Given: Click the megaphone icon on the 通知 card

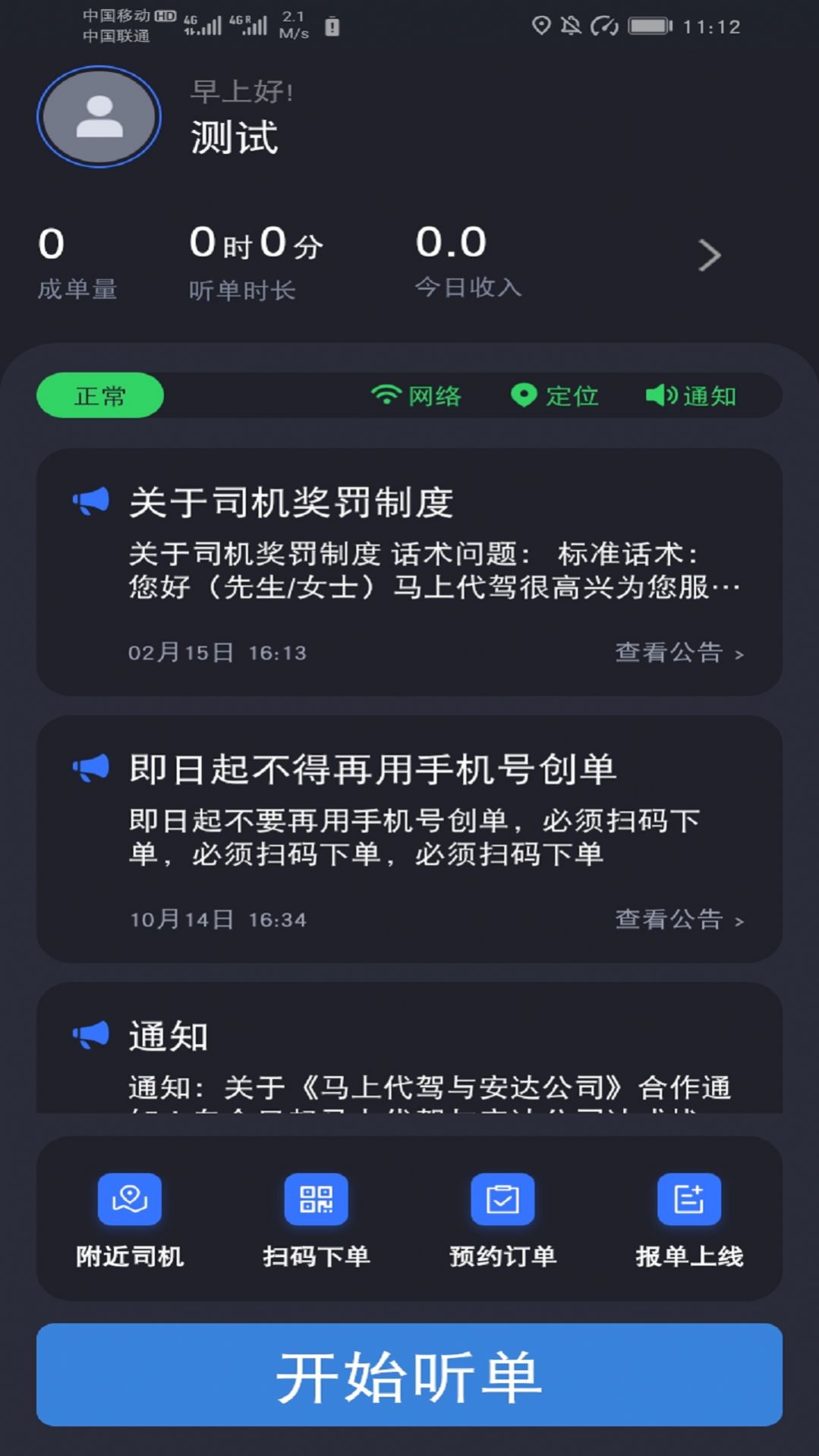Looking at the screenshot, I should point(91,1033).
